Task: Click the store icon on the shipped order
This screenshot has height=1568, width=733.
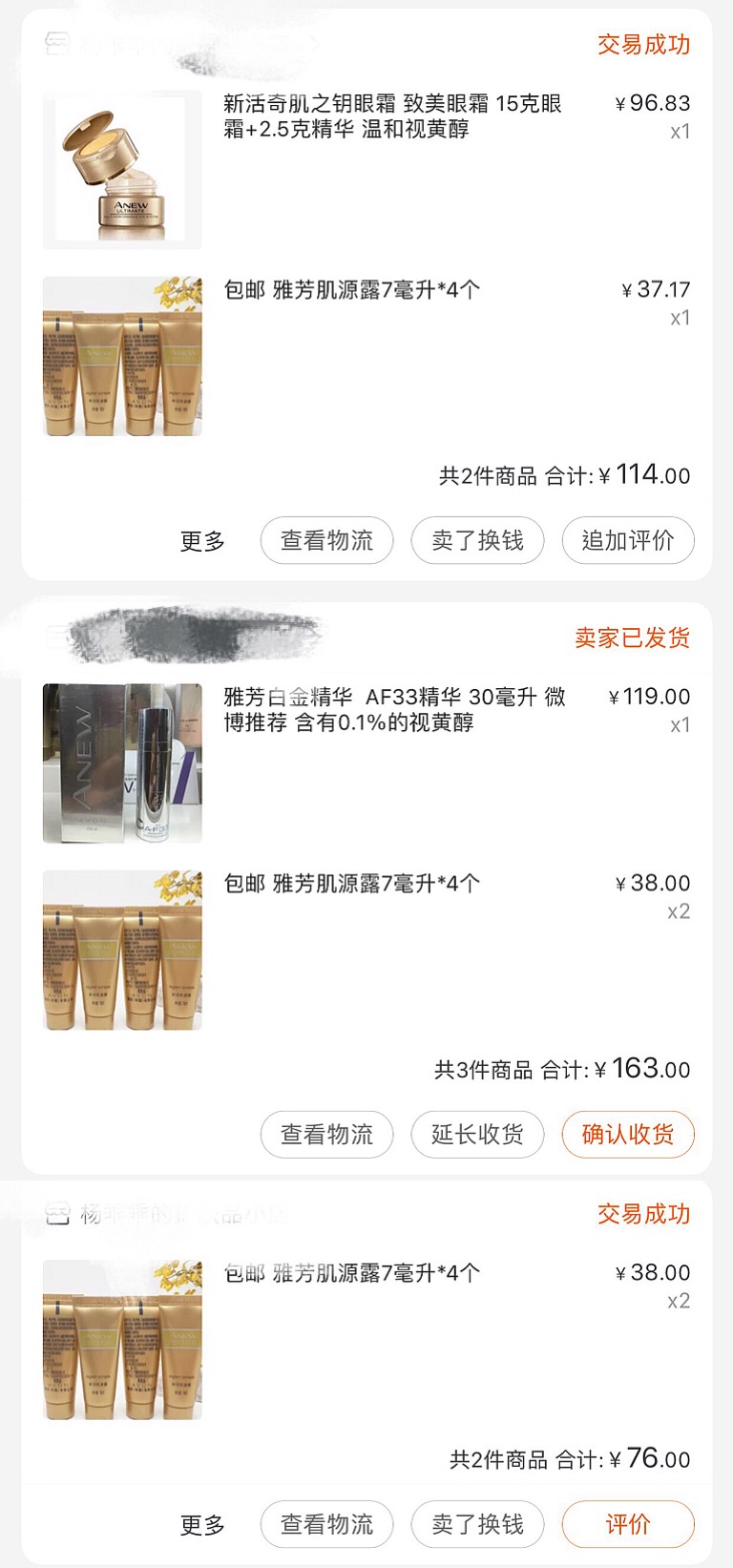Action: pyautogui.click(x=56, y=638)
